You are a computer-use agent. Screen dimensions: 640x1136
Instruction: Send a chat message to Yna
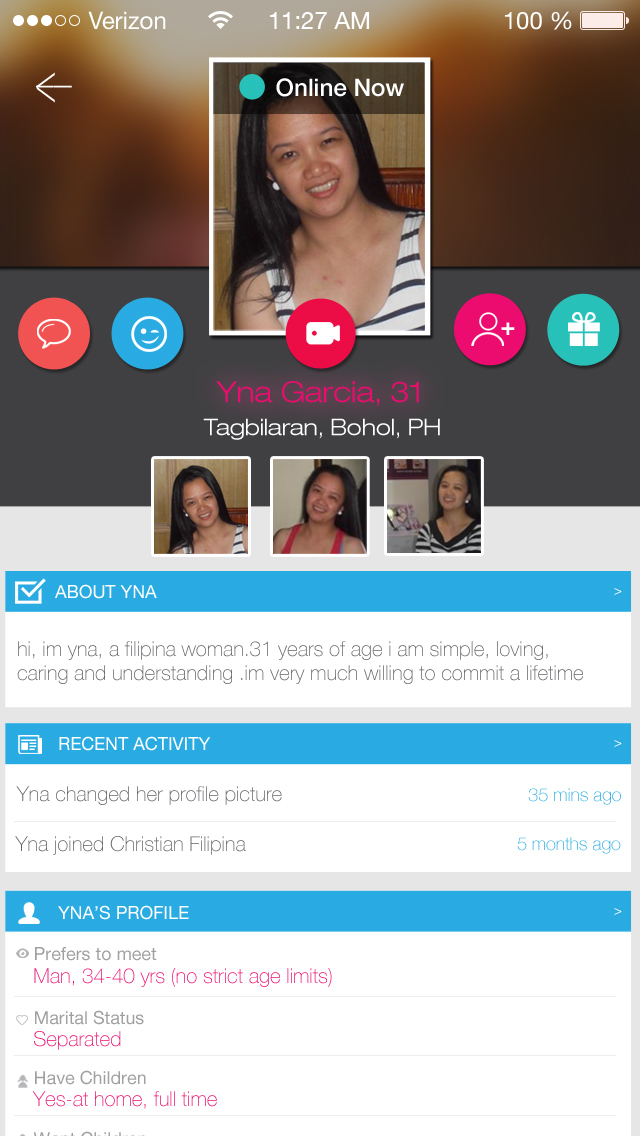pyautogui.click(x=54, y=334)
